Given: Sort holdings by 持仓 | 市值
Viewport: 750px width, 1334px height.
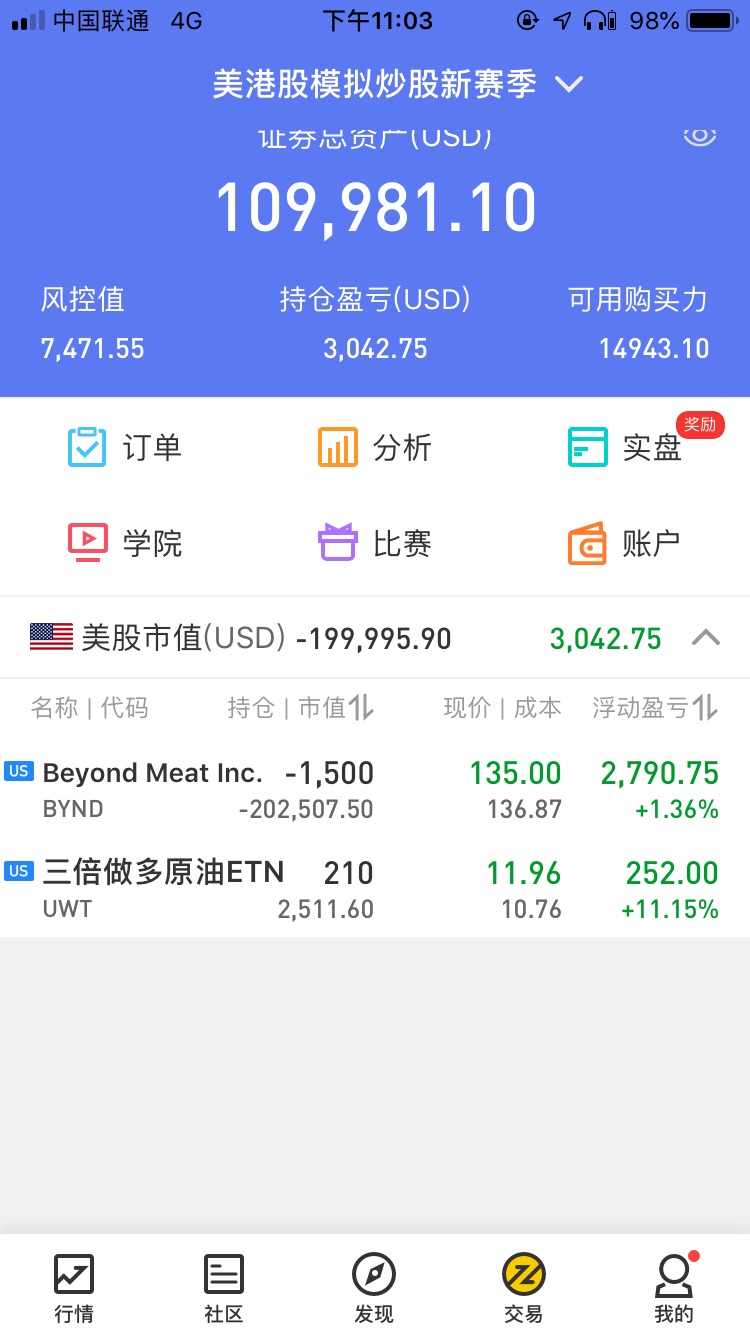Looking at the screenshot, I should pos(301,708).
